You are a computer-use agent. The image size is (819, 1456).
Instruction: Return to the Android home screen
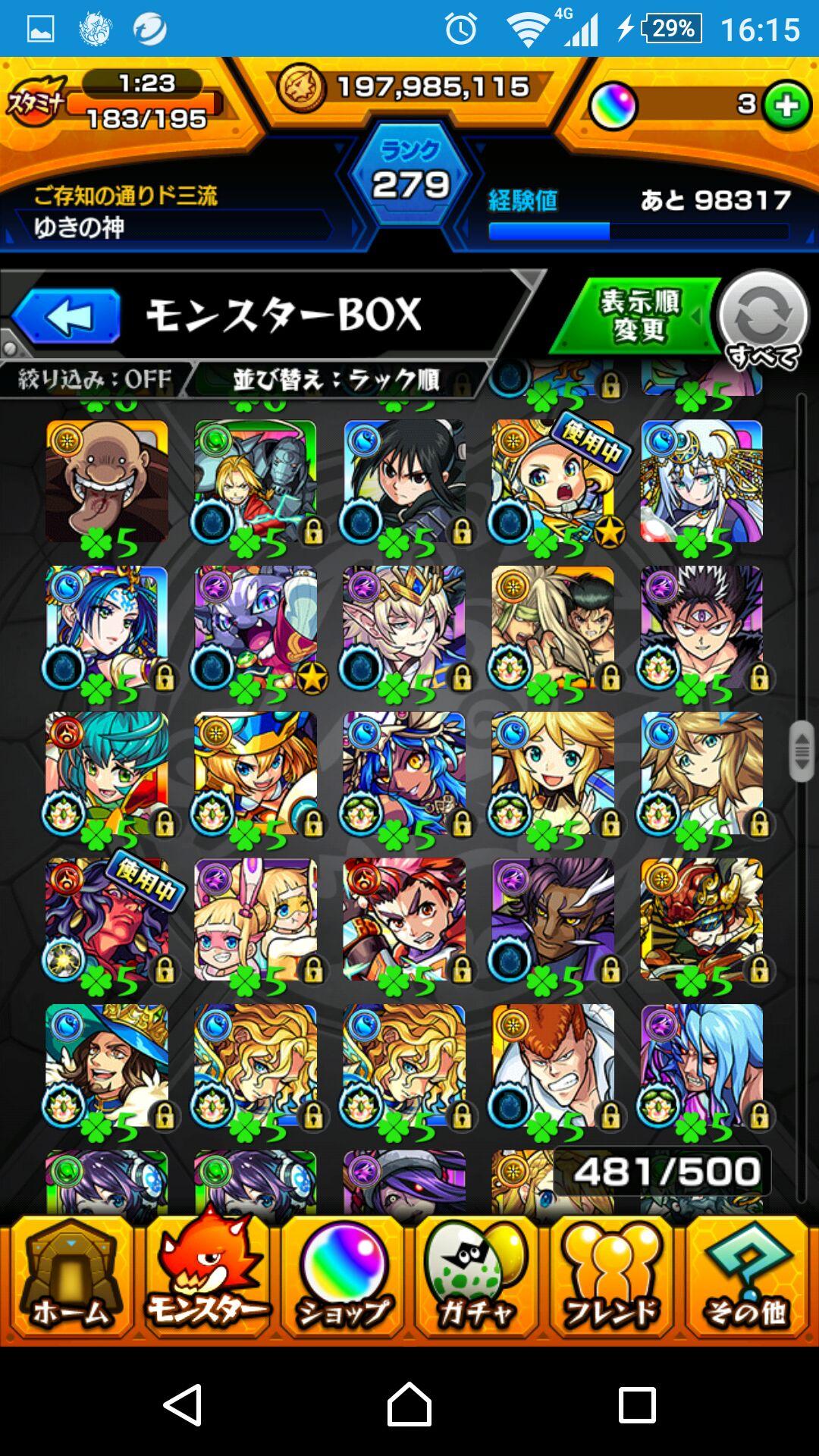pos(409,1404)
